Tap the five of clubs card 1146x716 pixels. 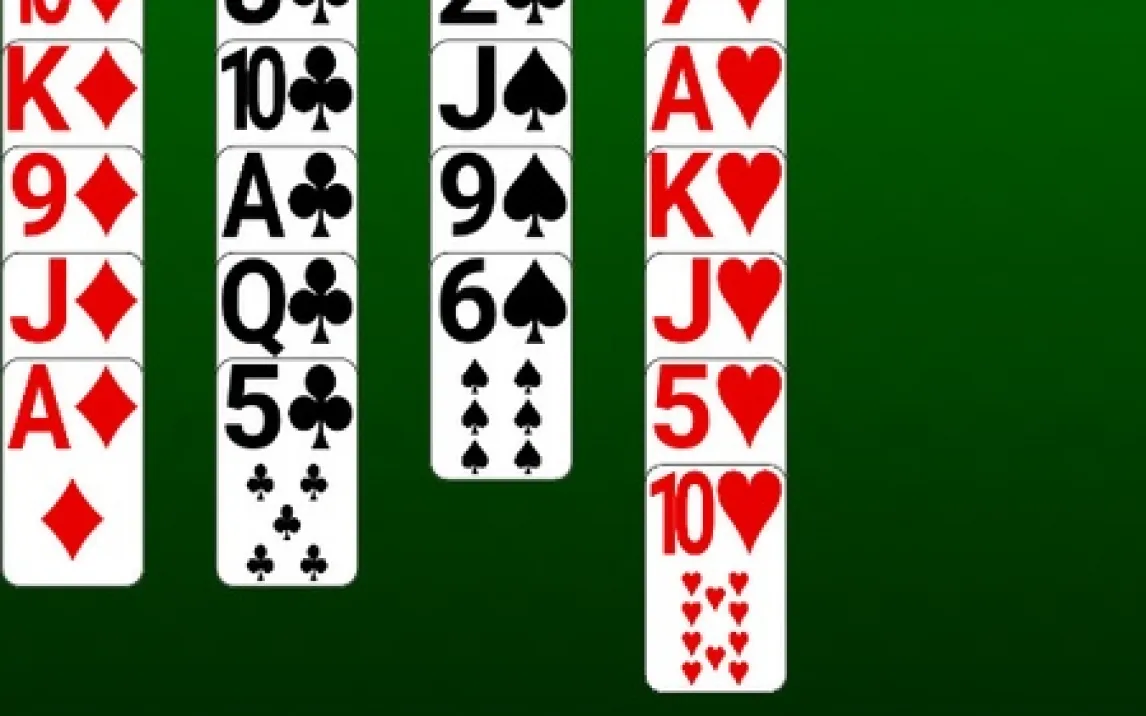pyautogui.click(x=287, y=470)
